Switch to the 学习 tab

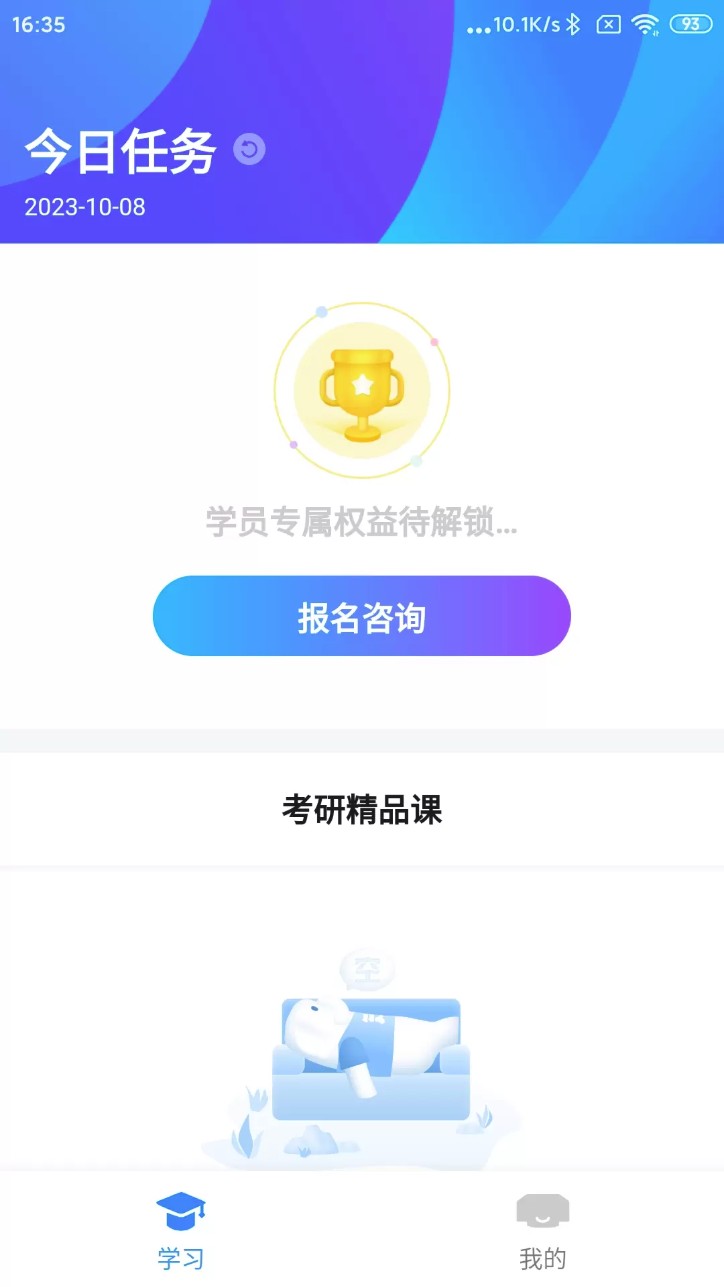coord(181,1230)
